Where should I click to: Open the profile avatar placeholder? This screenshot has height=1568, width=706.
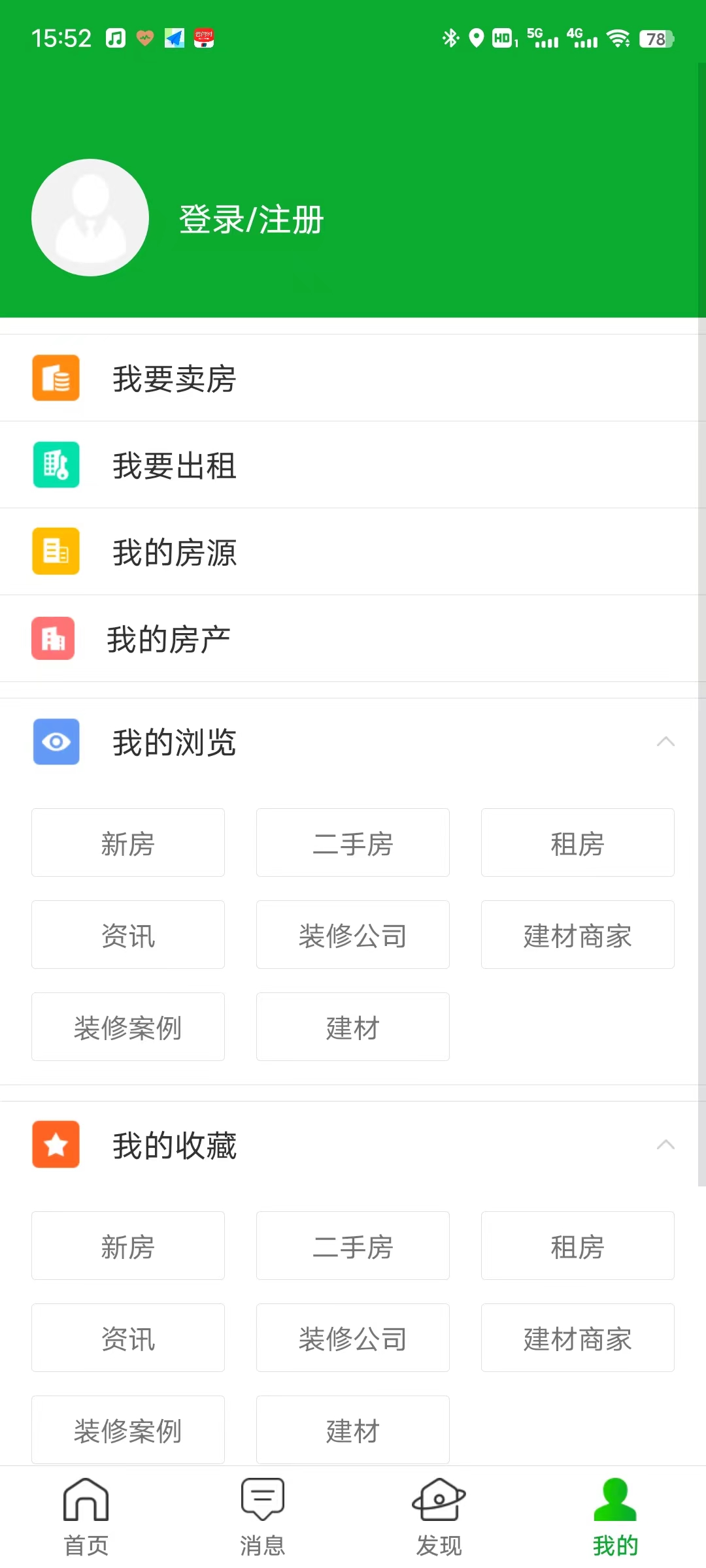coord(90,218)
